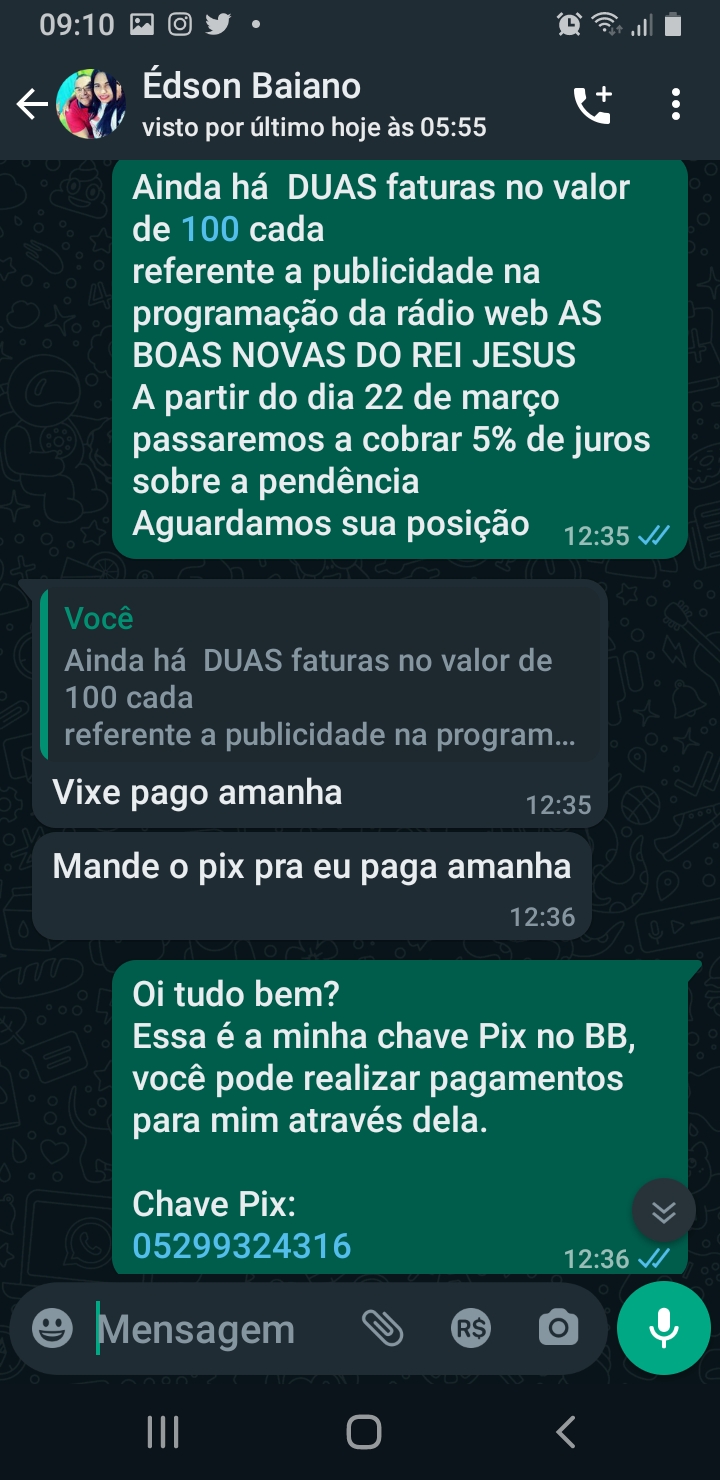The image size is (720, 1480).
Task: Tap the system back button
Action: coord(566,1432)
